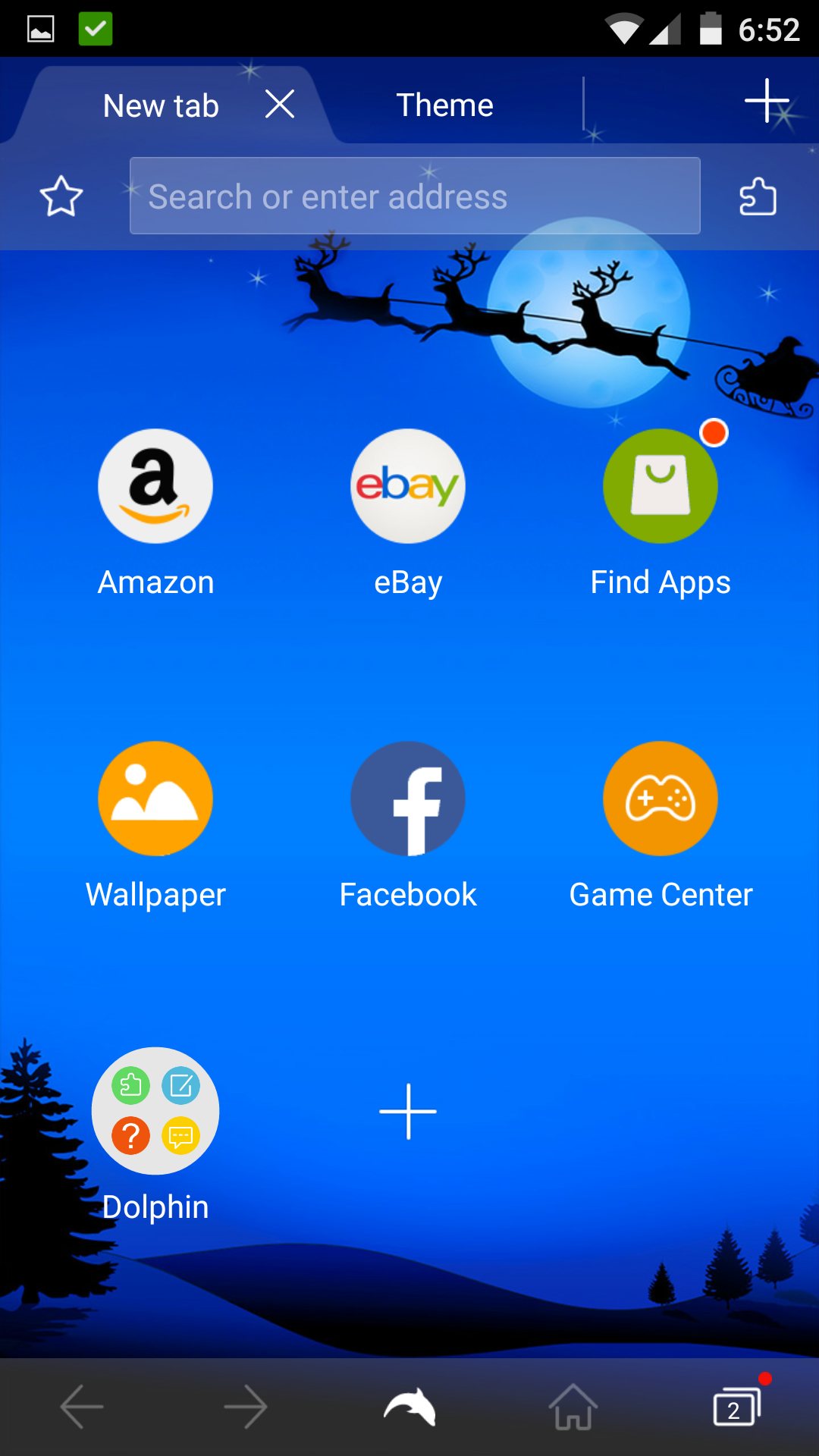The image size is (819, 1456).
Task: Navigate back using the left arrow
Action: click(x=82, y=1404)
